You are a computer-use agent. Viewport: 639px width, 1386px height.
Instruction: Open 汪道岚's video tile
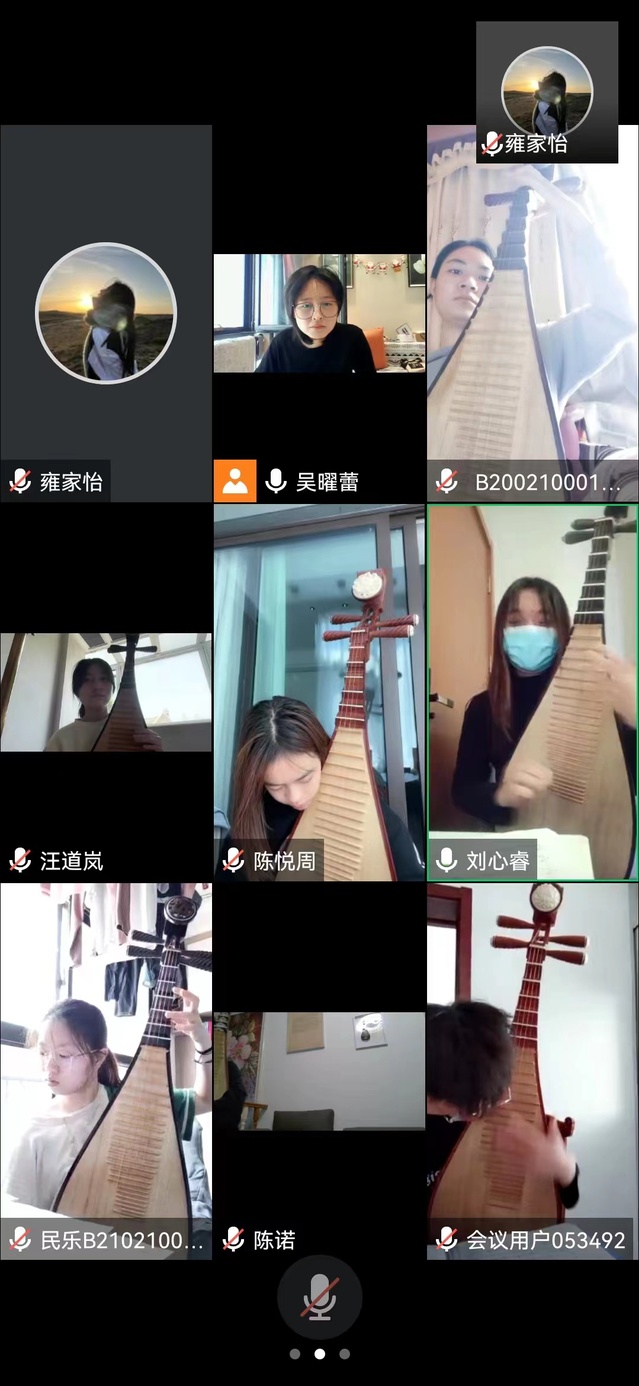pyautogui.click(x=106, y=692)
